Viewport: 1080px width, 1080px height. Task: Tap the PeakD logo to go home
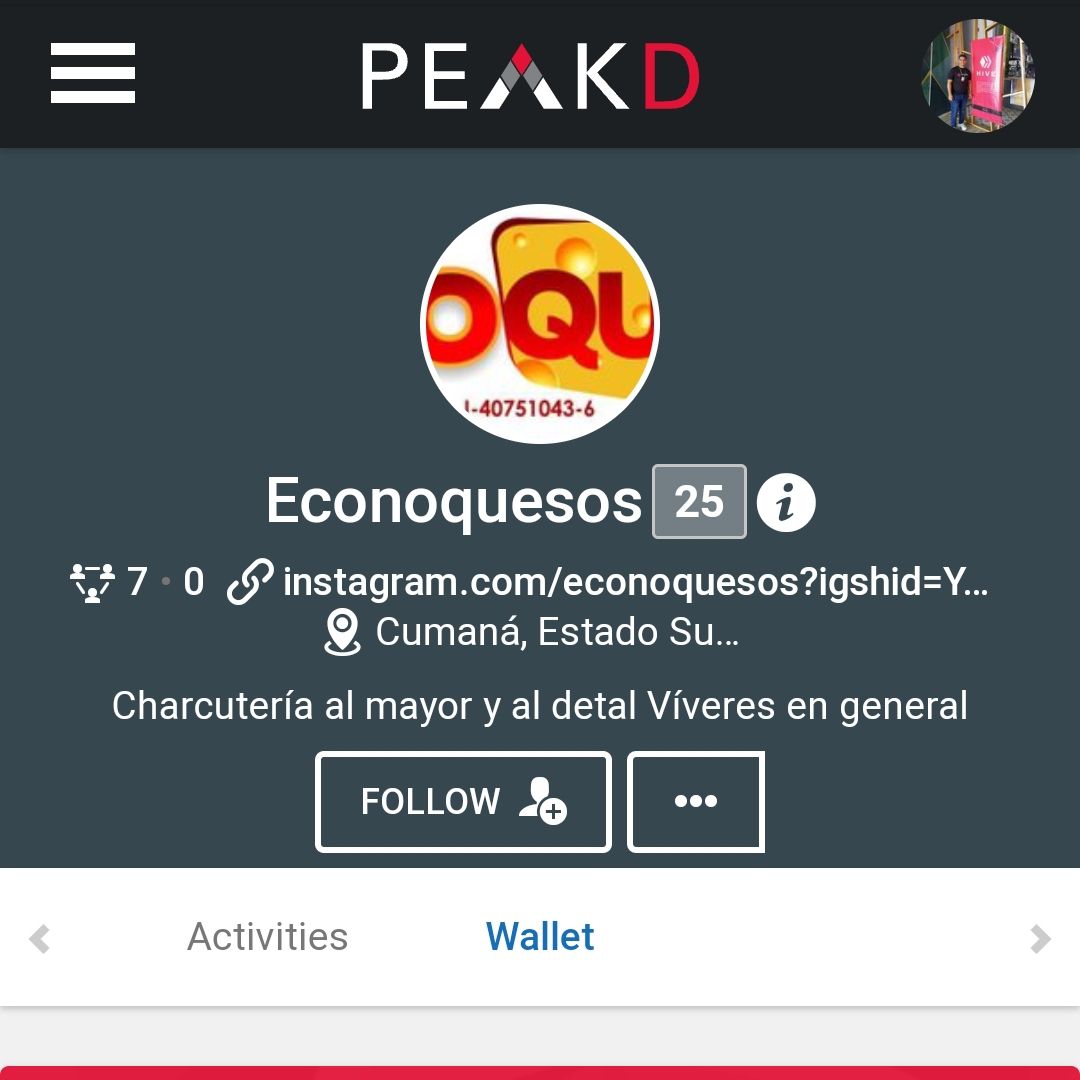[x=530, y=76]
